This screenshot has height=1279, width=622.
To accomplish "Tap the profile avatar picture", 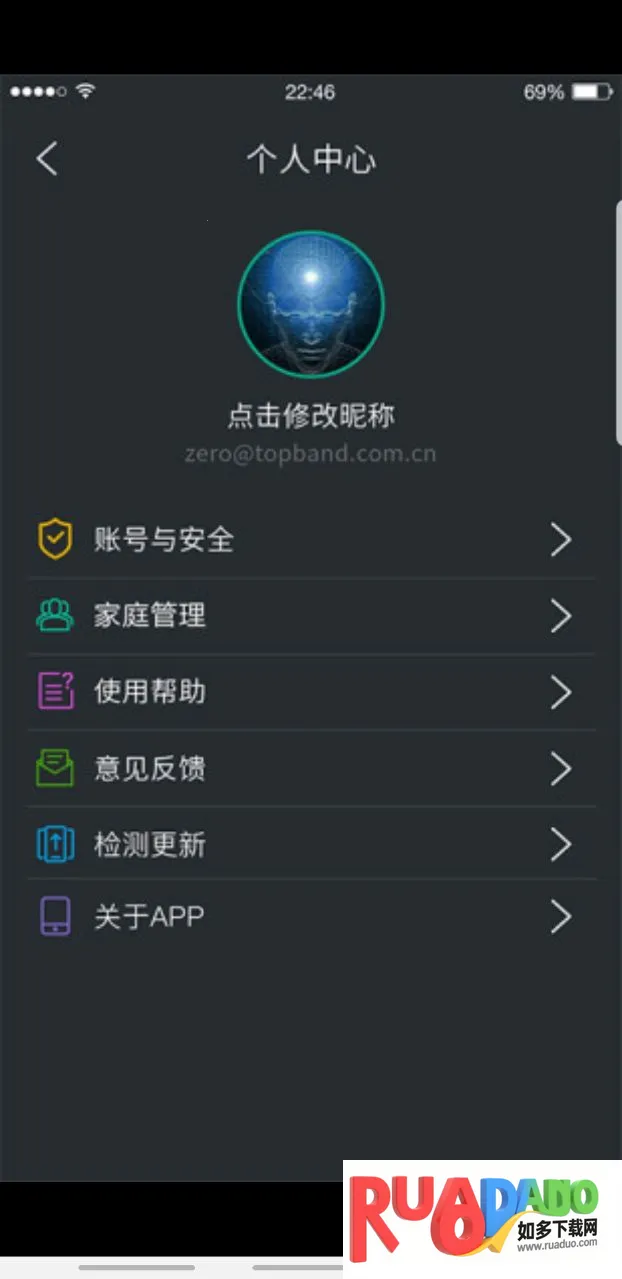I will coord(311,304).
